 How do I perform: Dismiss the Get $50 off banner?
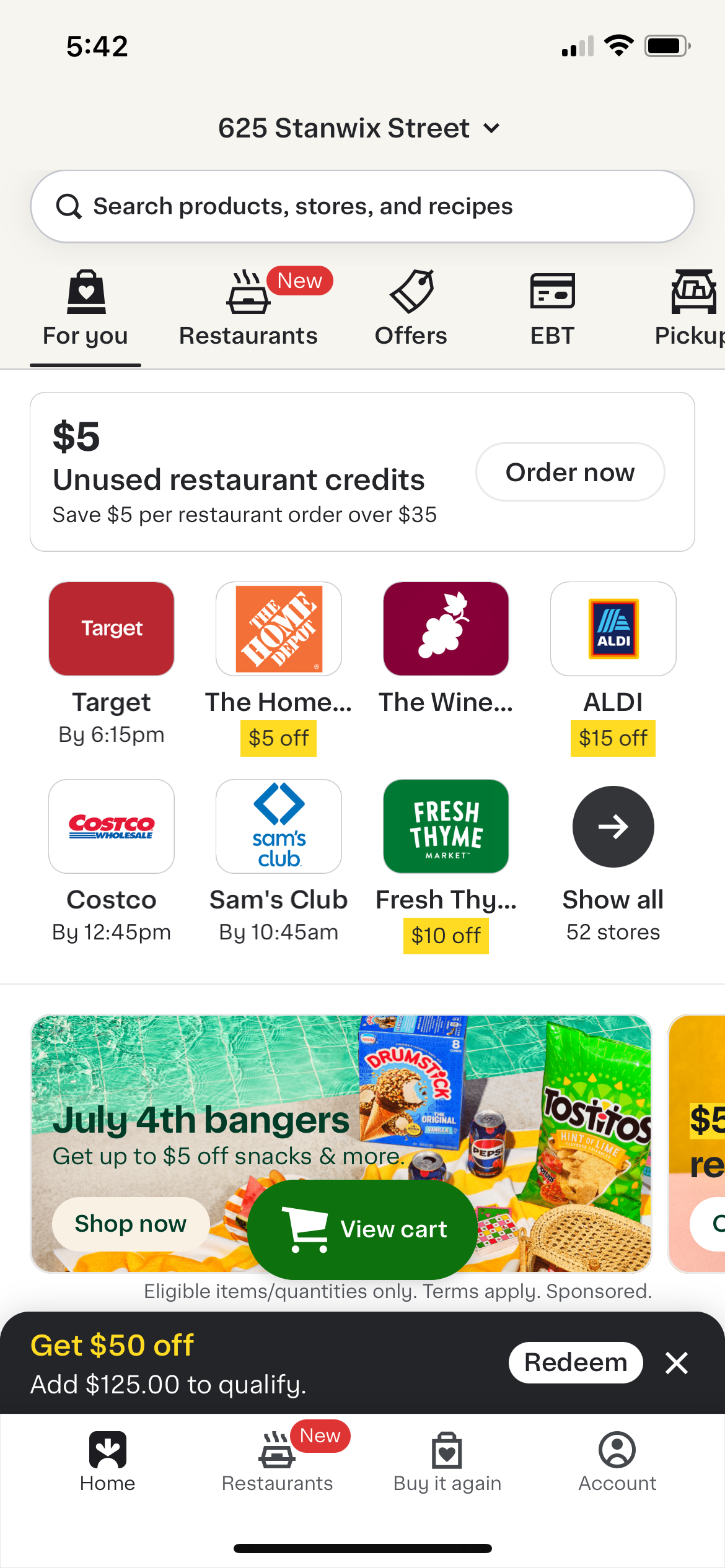(x=677, y=1362)
